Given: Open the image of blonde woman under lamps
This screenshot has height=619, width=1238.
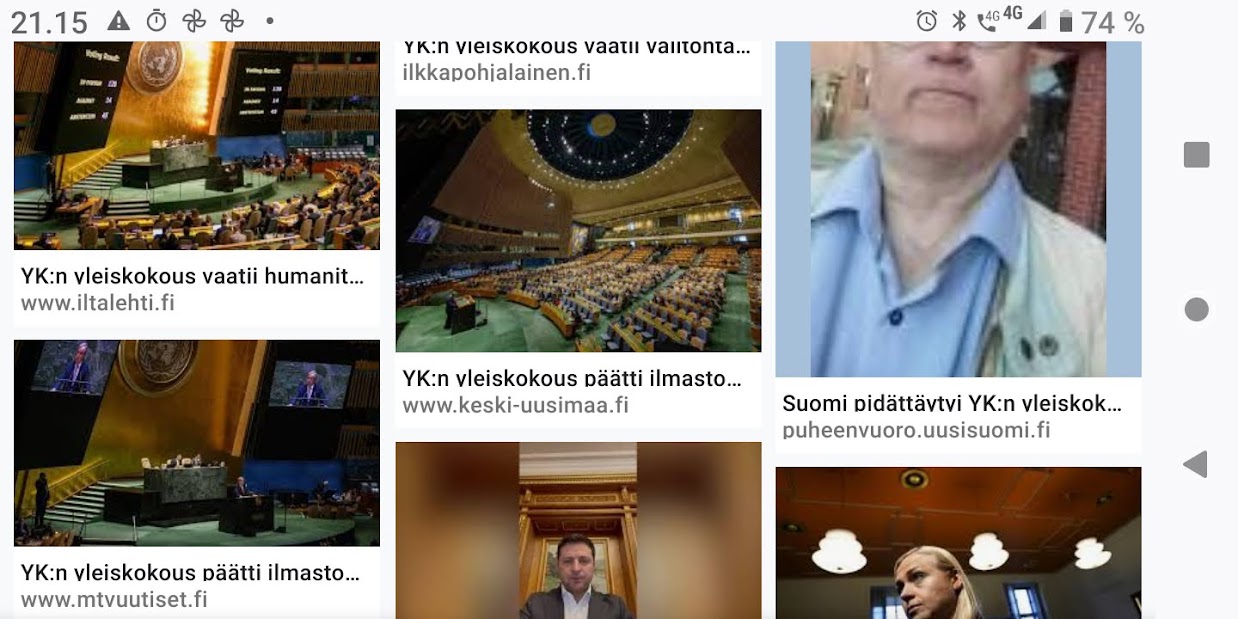Looking at the screenshot, I should tap(958, 543).
